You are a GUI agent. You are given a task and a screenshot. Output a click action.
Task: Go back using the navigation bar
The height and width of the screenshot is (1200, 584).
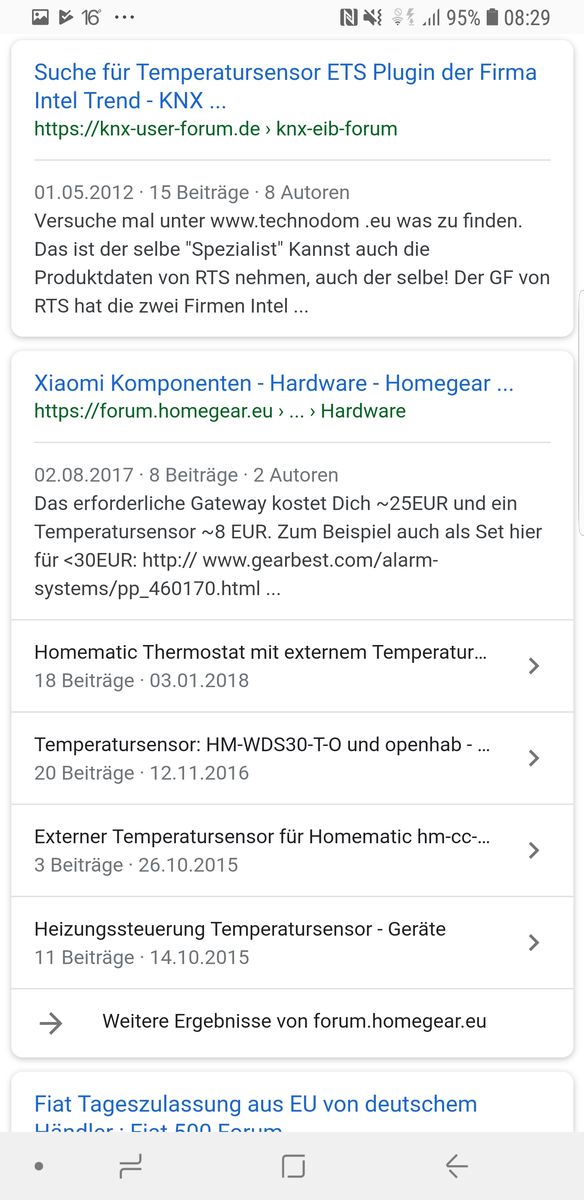[x=456, y=1166]
